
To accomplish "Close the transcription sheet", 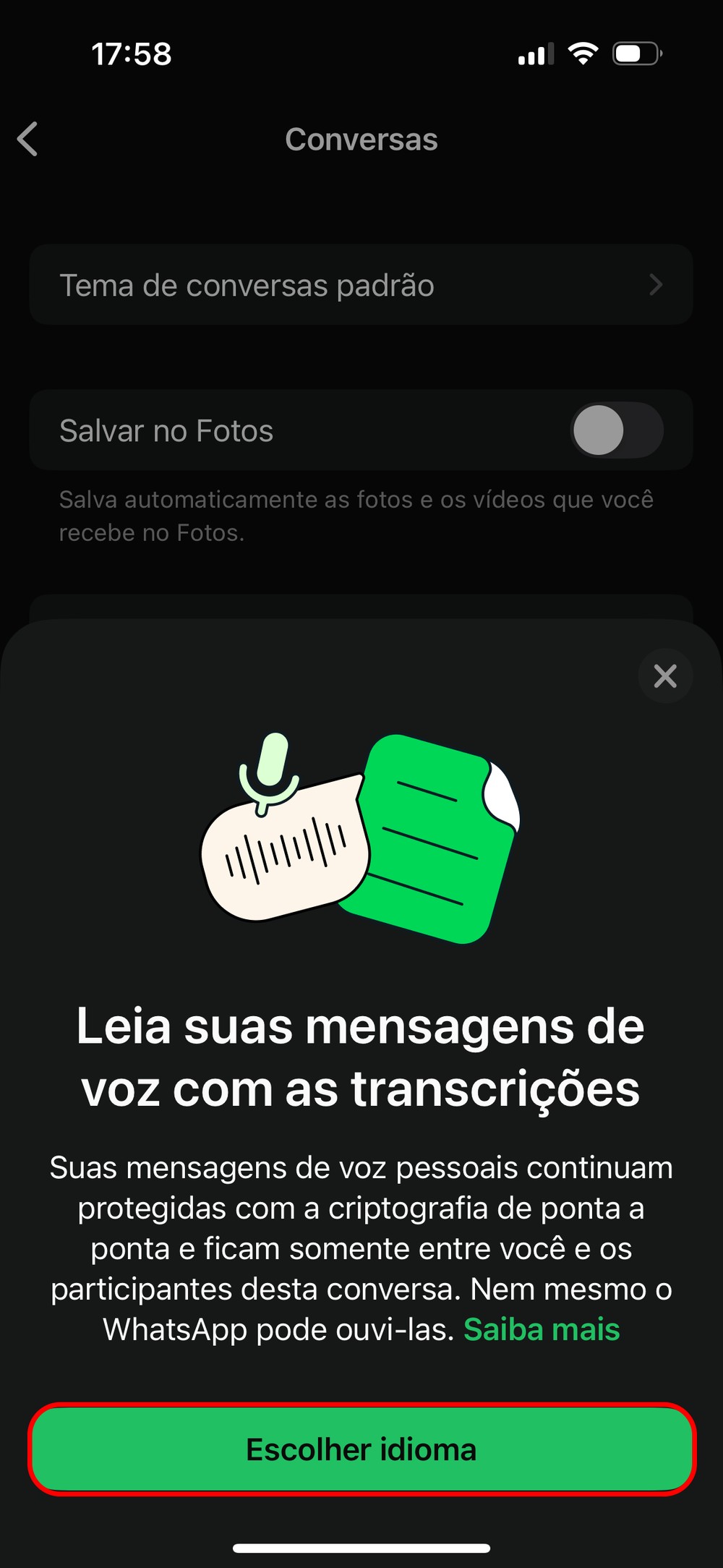I will pos(665,676).
